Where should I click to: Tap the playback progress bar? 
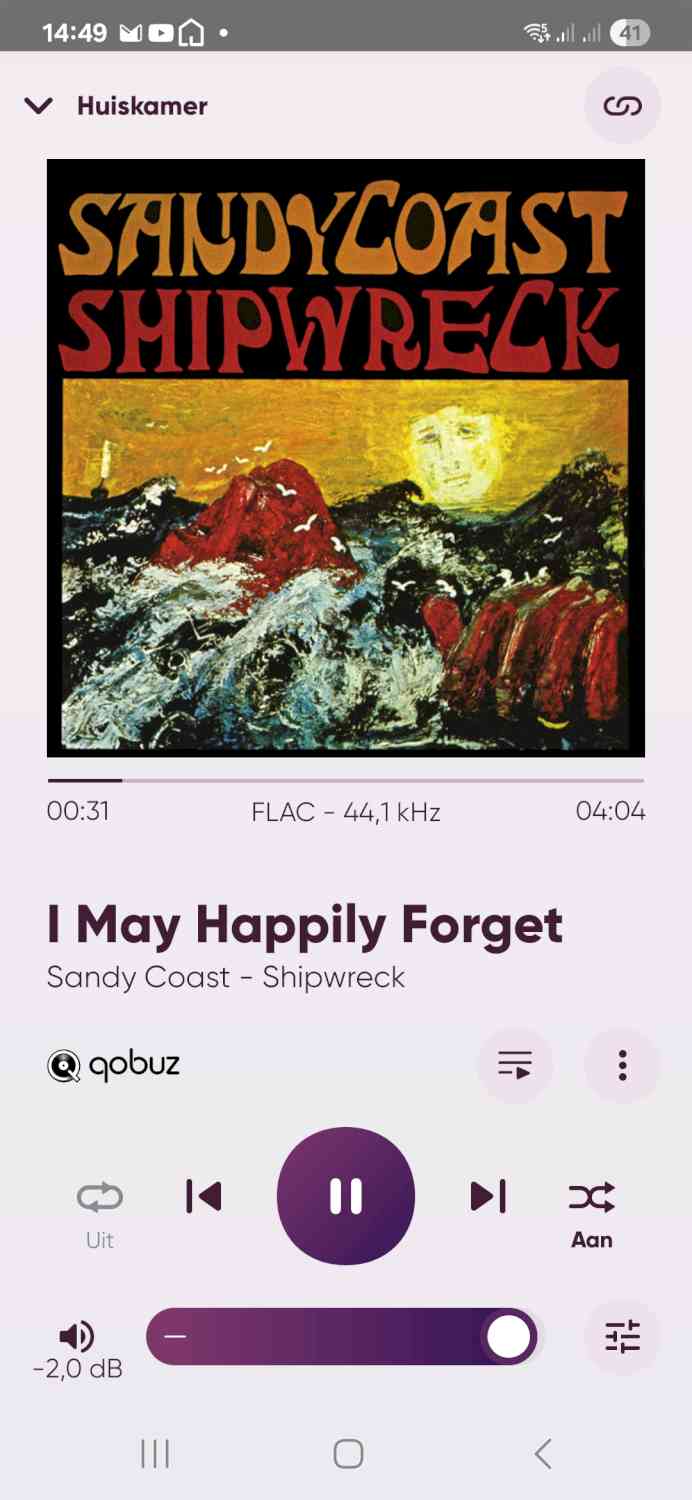(345, 780)
